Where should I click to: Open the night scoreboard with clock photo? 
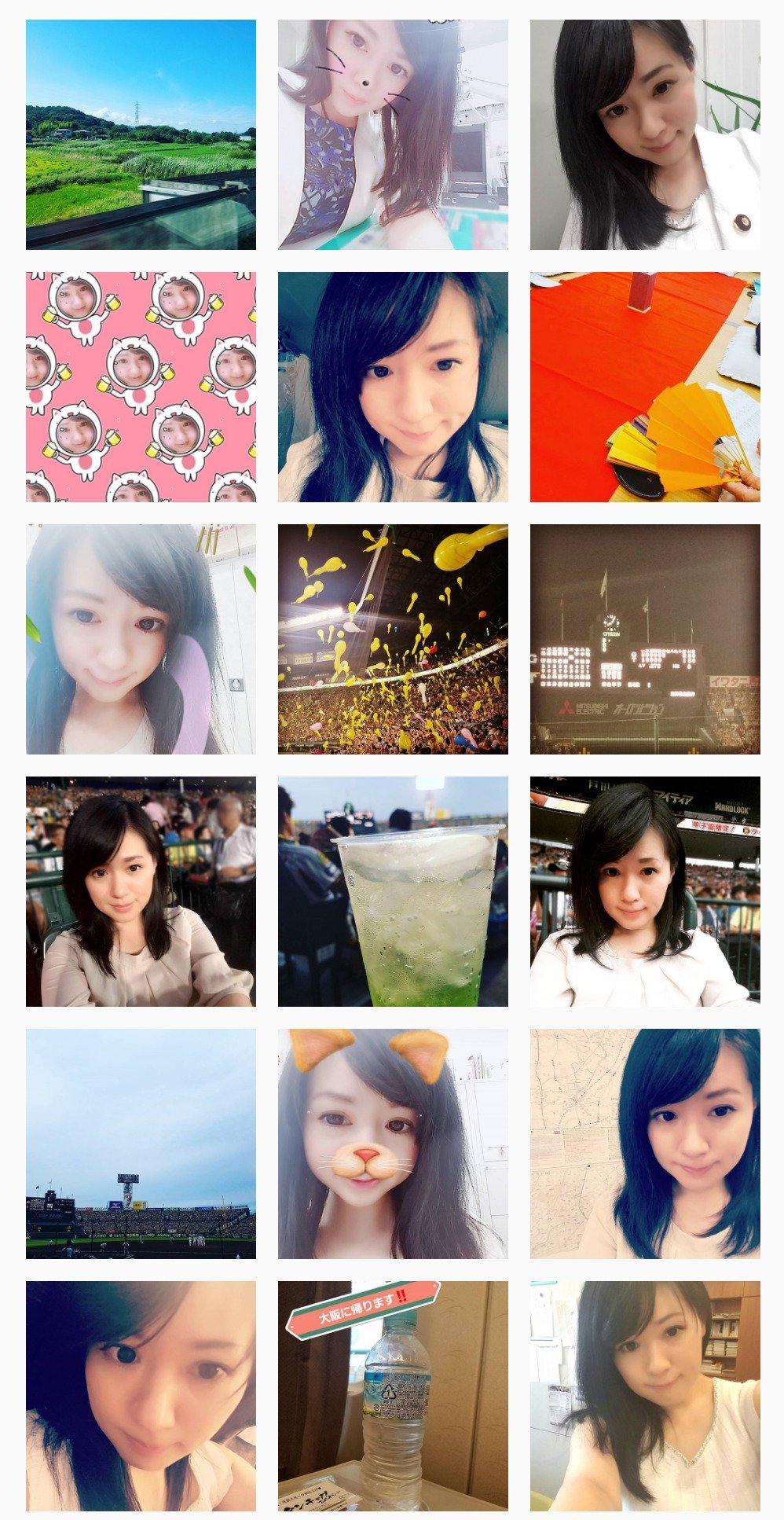tap(645, 639)
